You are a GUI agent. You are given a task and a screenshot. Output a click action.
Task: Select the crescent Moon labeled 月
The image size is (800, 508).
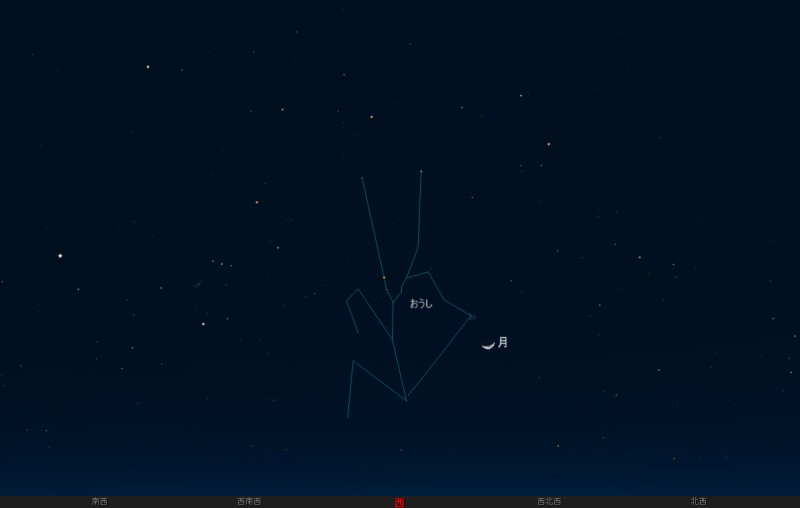(x=488, y=345)
